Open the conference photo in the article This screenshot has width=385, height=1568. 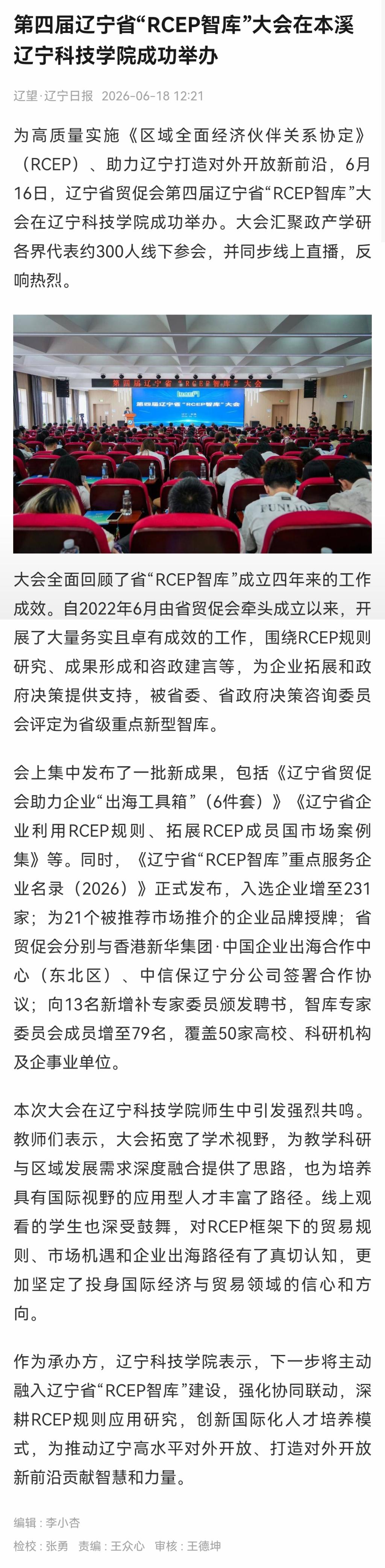(x=192, y=434)
